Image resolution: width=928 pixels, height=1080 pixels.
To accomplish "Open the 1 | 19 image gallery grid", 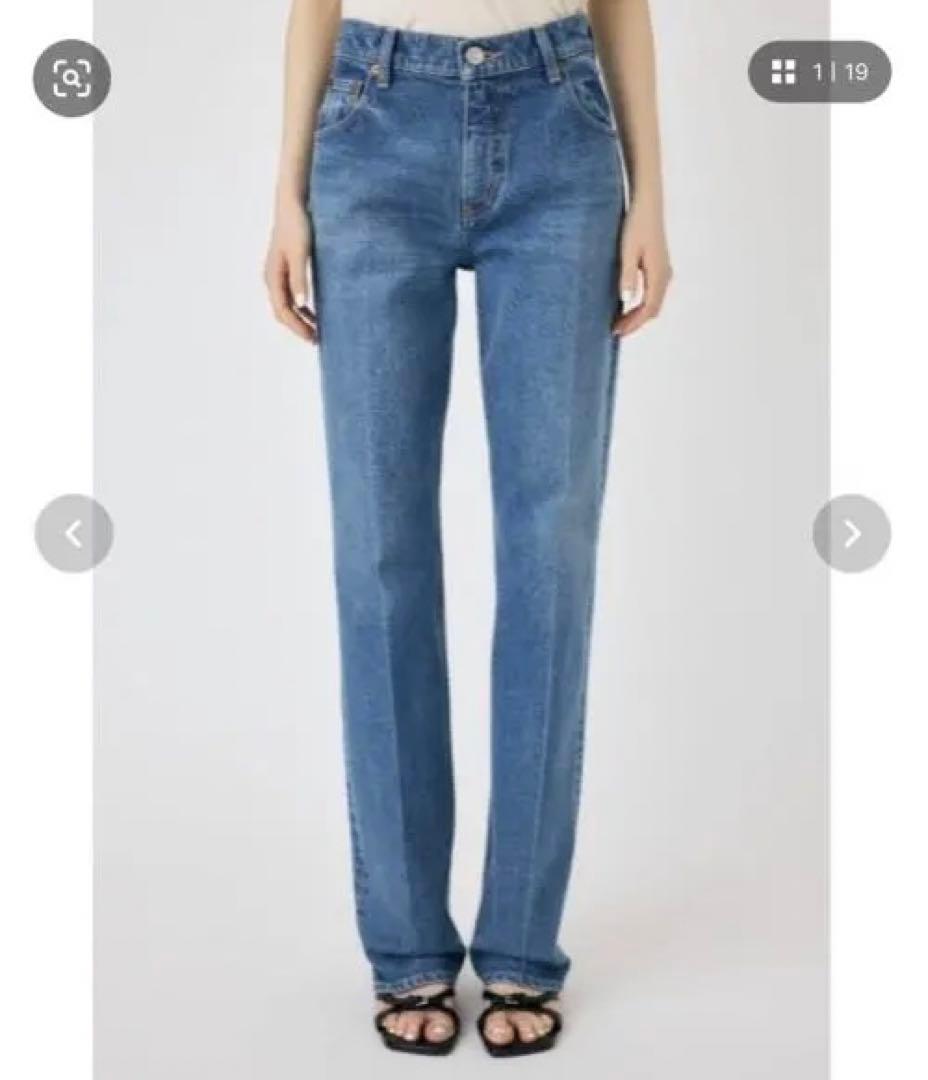I will 819,72.
